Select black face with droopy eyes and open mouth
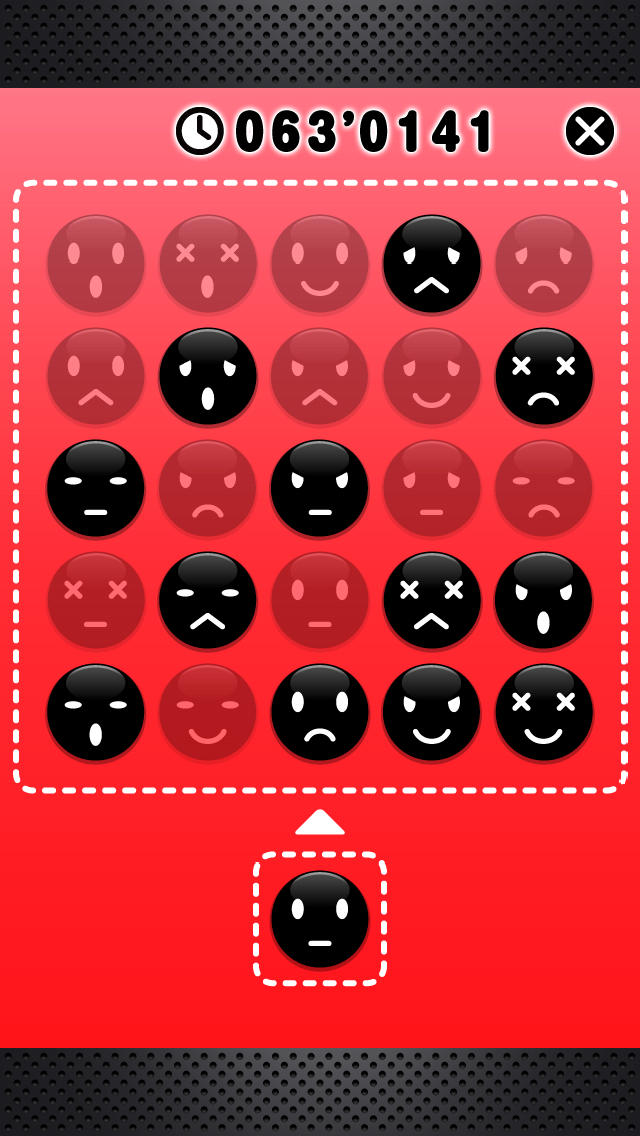The width and height of the screenshot is (640, 1136). pyautogui.click(x=208, y=377)
